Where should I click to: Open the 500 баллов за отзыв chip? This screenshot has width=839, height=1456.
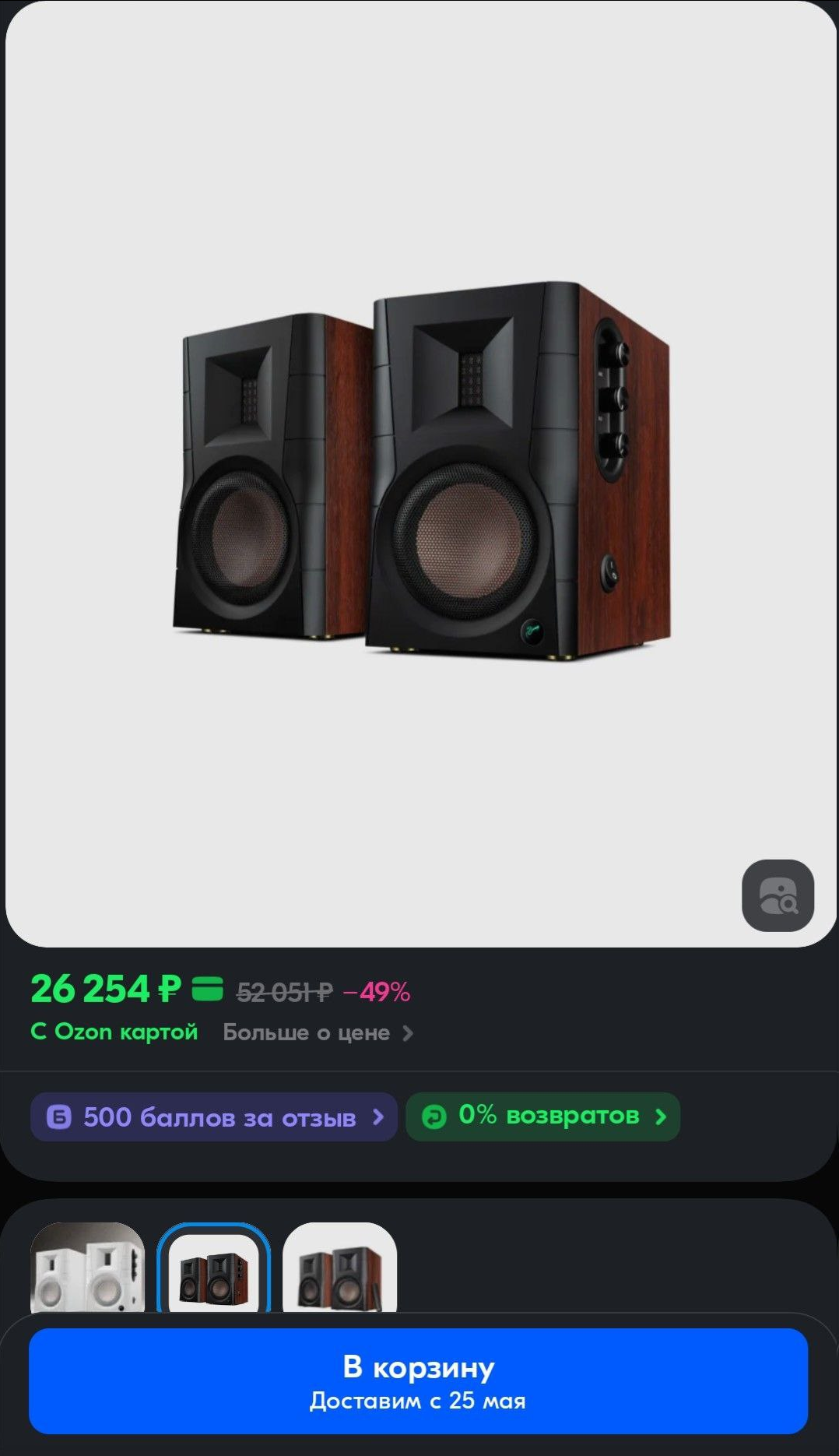[x=214, y=1117]
